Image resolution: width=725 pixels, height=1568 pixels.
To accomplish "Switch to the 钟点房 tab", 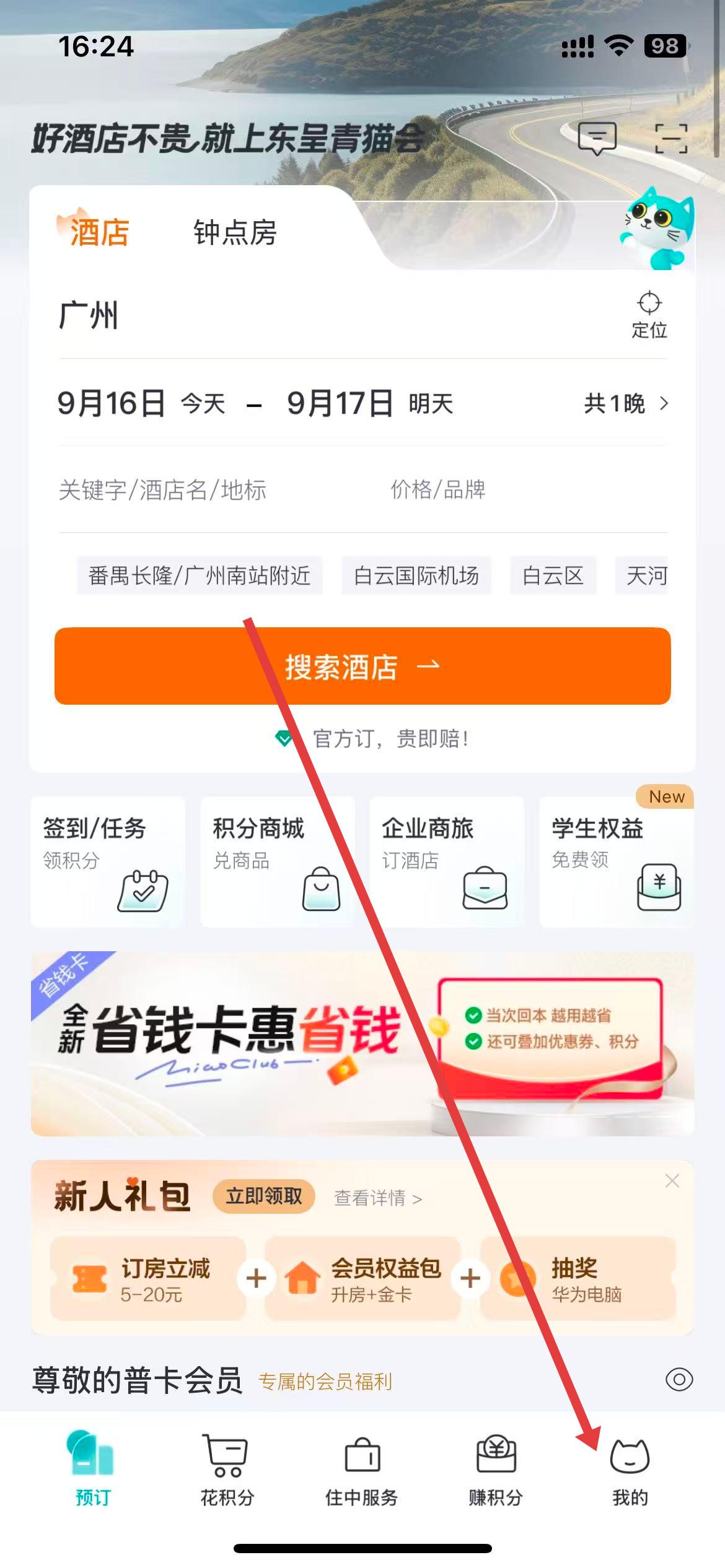I will tap(235, 233).
